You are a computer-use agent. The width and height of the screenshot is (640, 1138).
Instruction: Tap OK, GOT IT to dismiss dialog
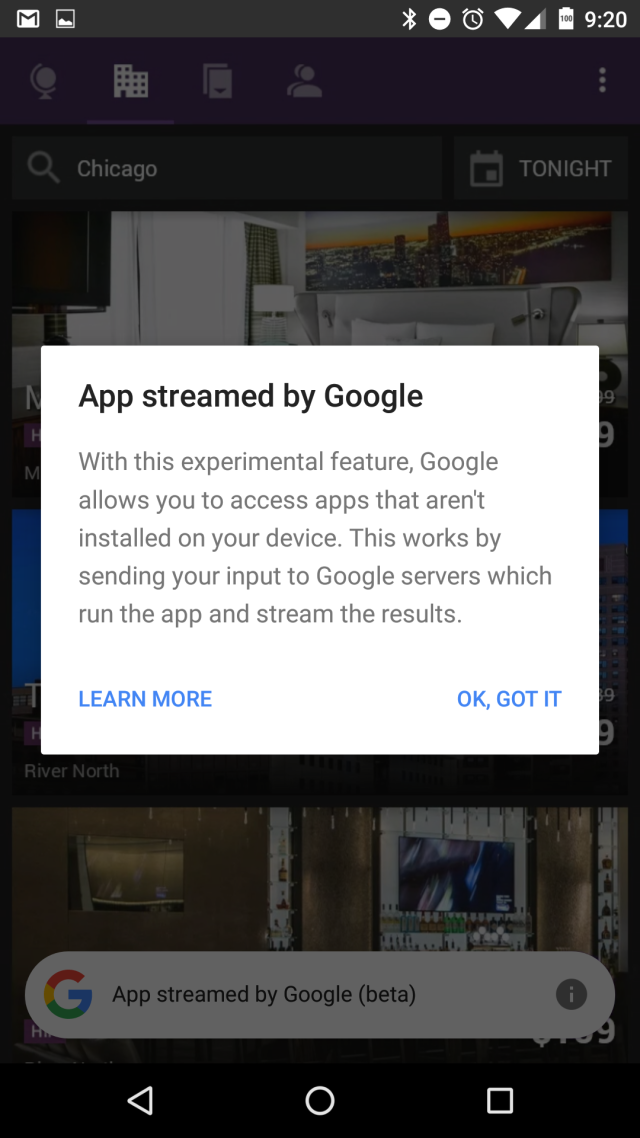[509, 698]
